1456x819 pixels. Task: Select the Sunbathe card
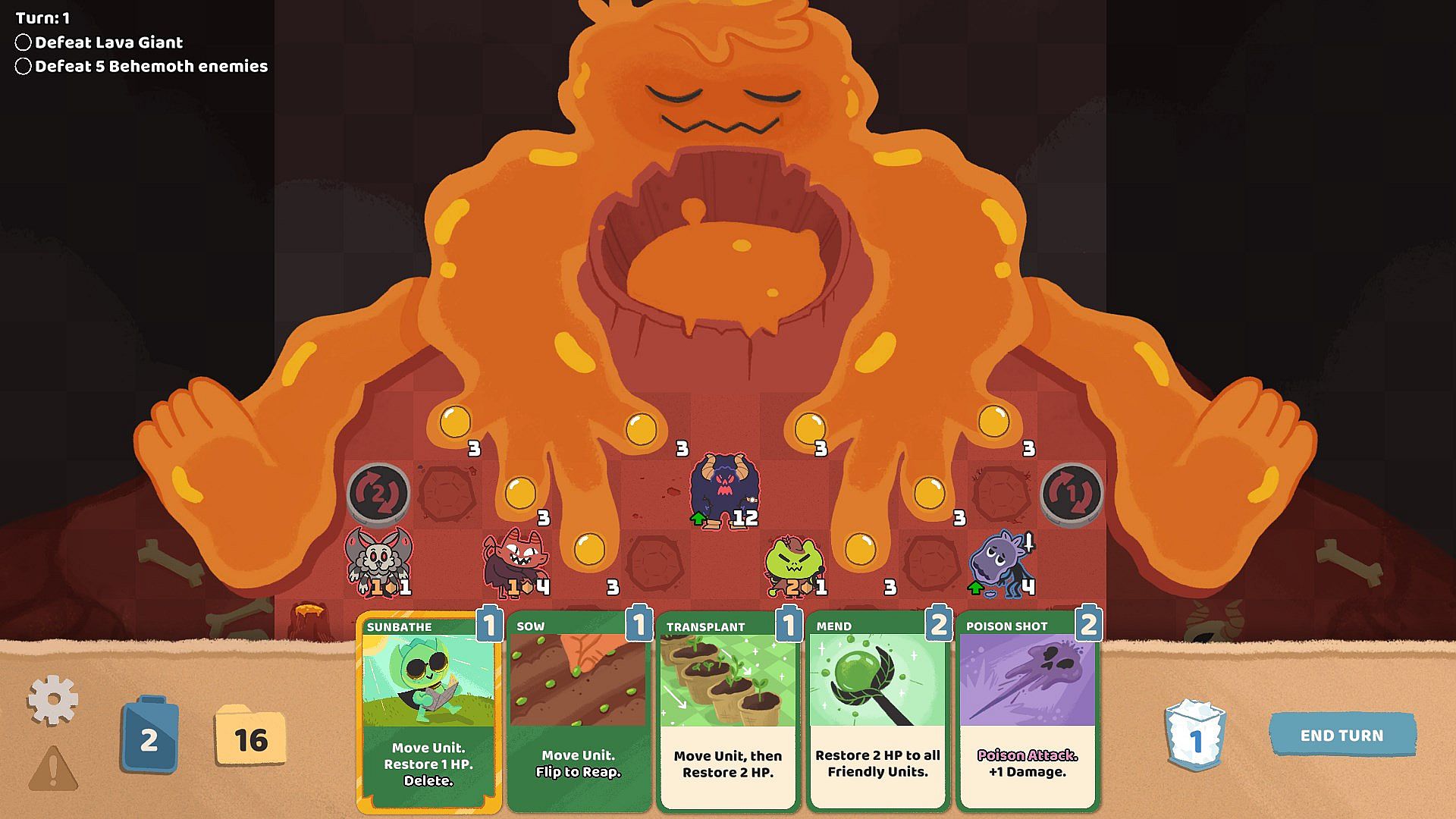point(428,713)
